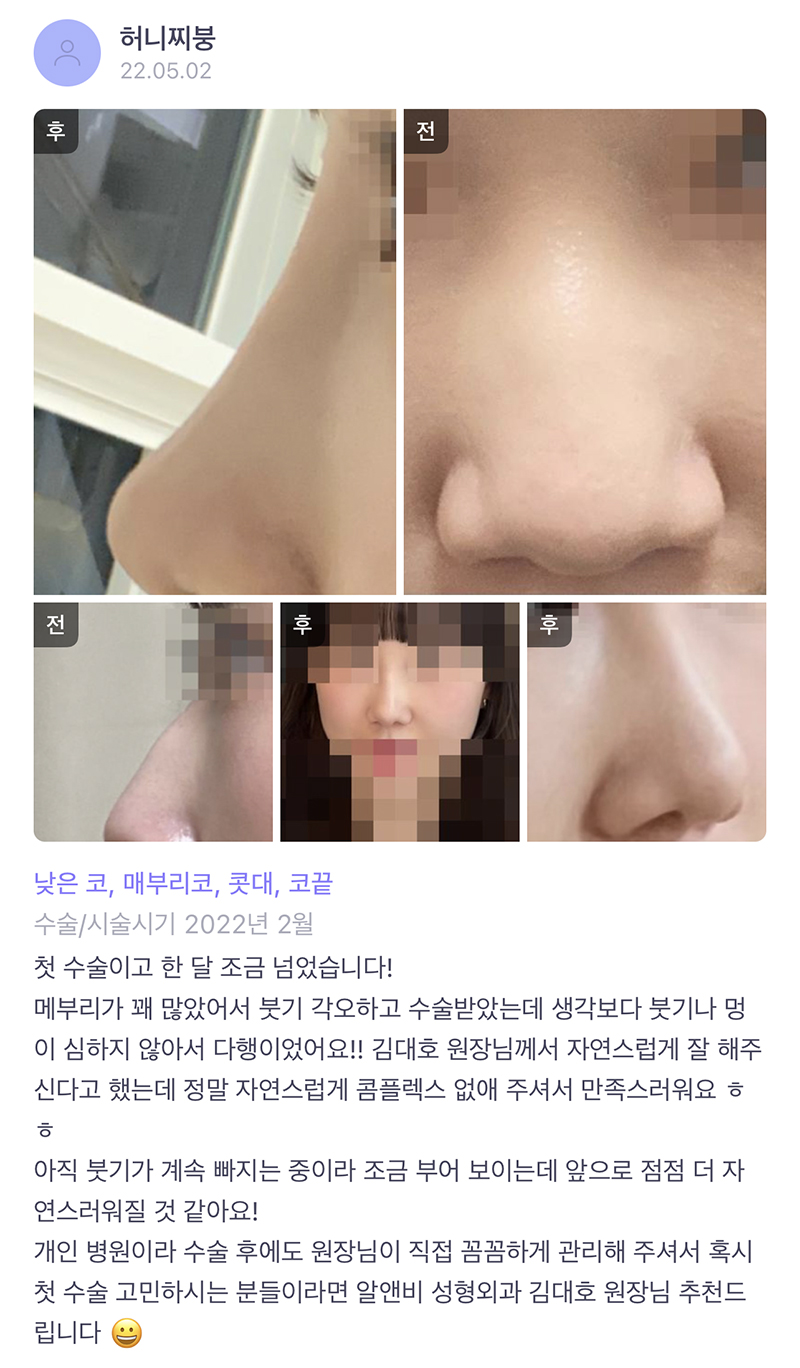View the small 전 side-profile photo

pos(153,722)
